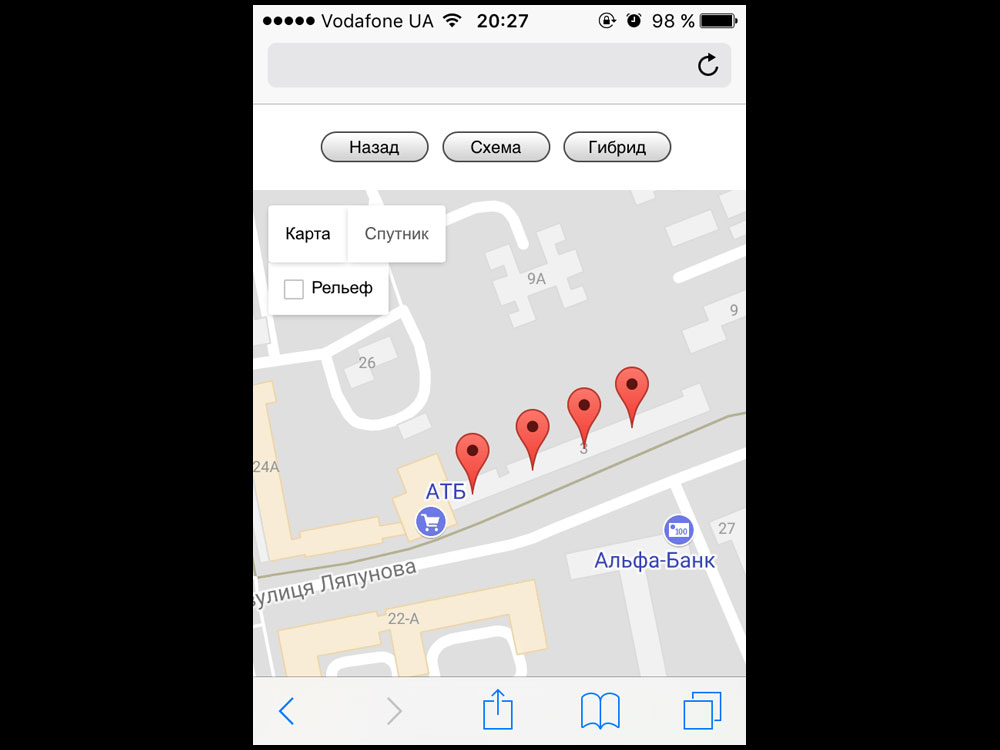Open the Альфа-Банк place icon
The width and height of the screenshot is (1000, 750).
pyautogui.click(x=679, y=530)
